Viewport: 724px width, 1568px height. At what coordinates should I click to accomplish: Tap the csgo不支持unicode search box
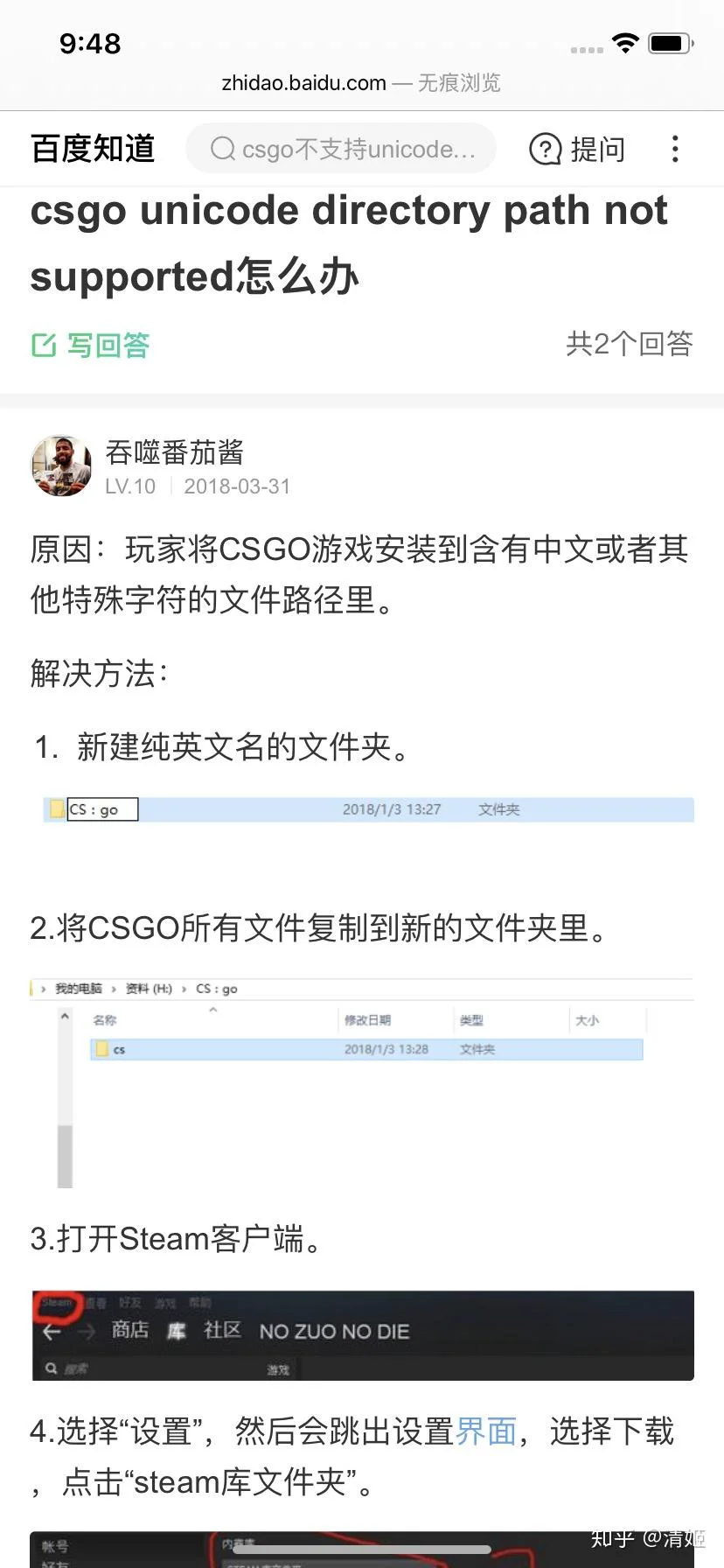341,149
